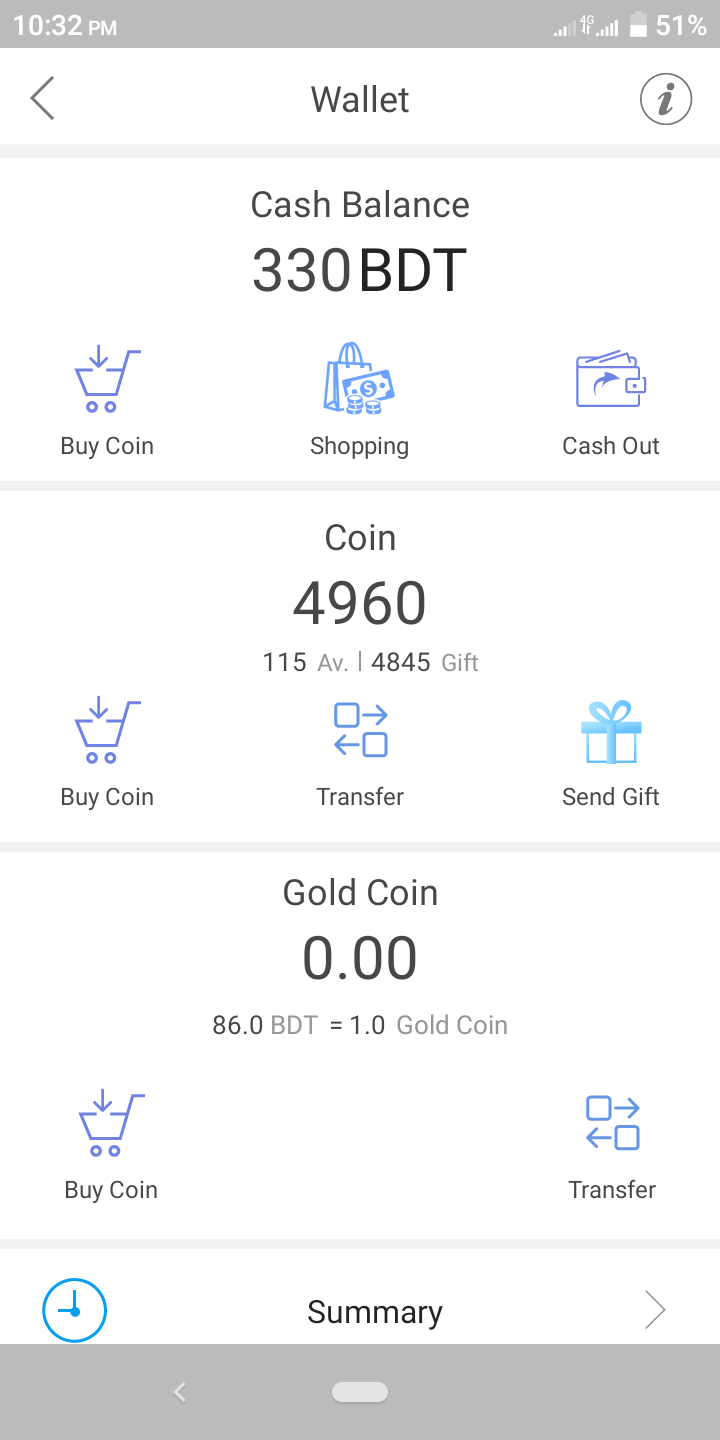
Task: Tap Buy Coin under Gold Coin
Action: click(x=111, y=1145)
